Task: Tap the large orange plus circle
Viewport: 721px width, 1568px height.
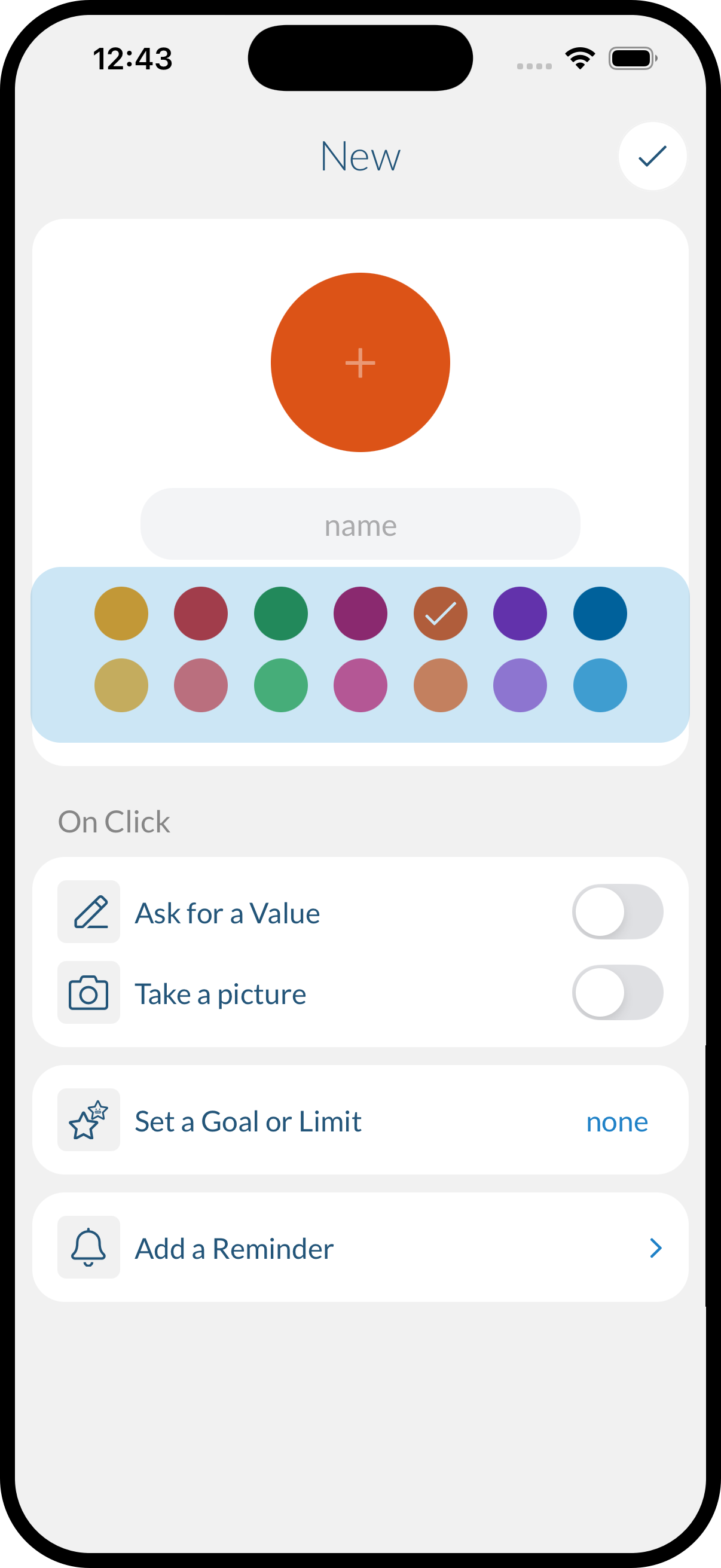Action: (360, 362)
